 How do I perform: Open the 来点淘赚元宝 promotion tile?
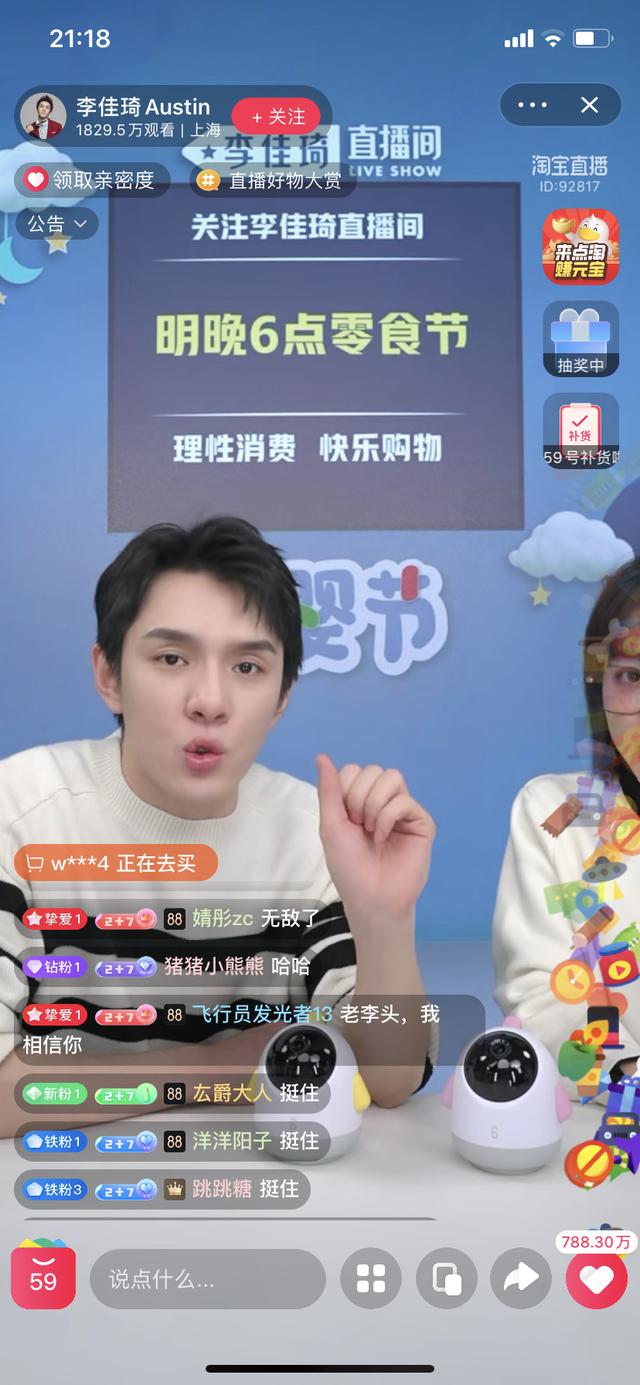[x=580, y=246]
